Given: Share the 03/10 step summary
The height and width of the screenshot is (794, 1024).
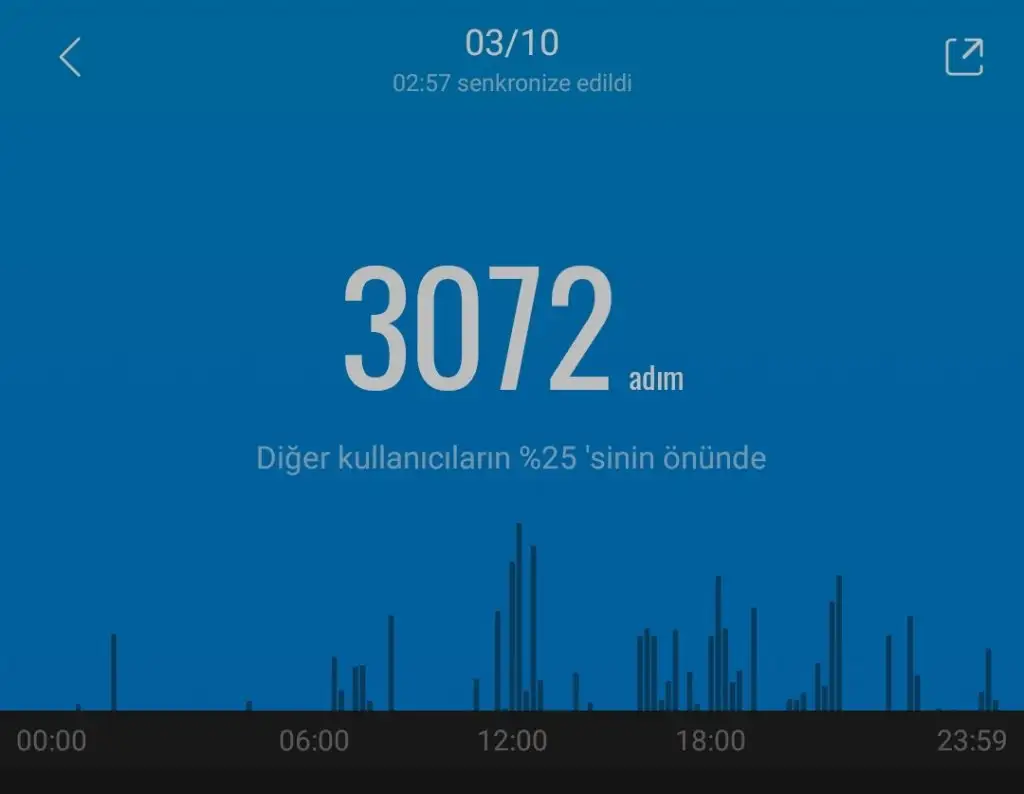Looking at the screenshot, I should tap(964, 57).
